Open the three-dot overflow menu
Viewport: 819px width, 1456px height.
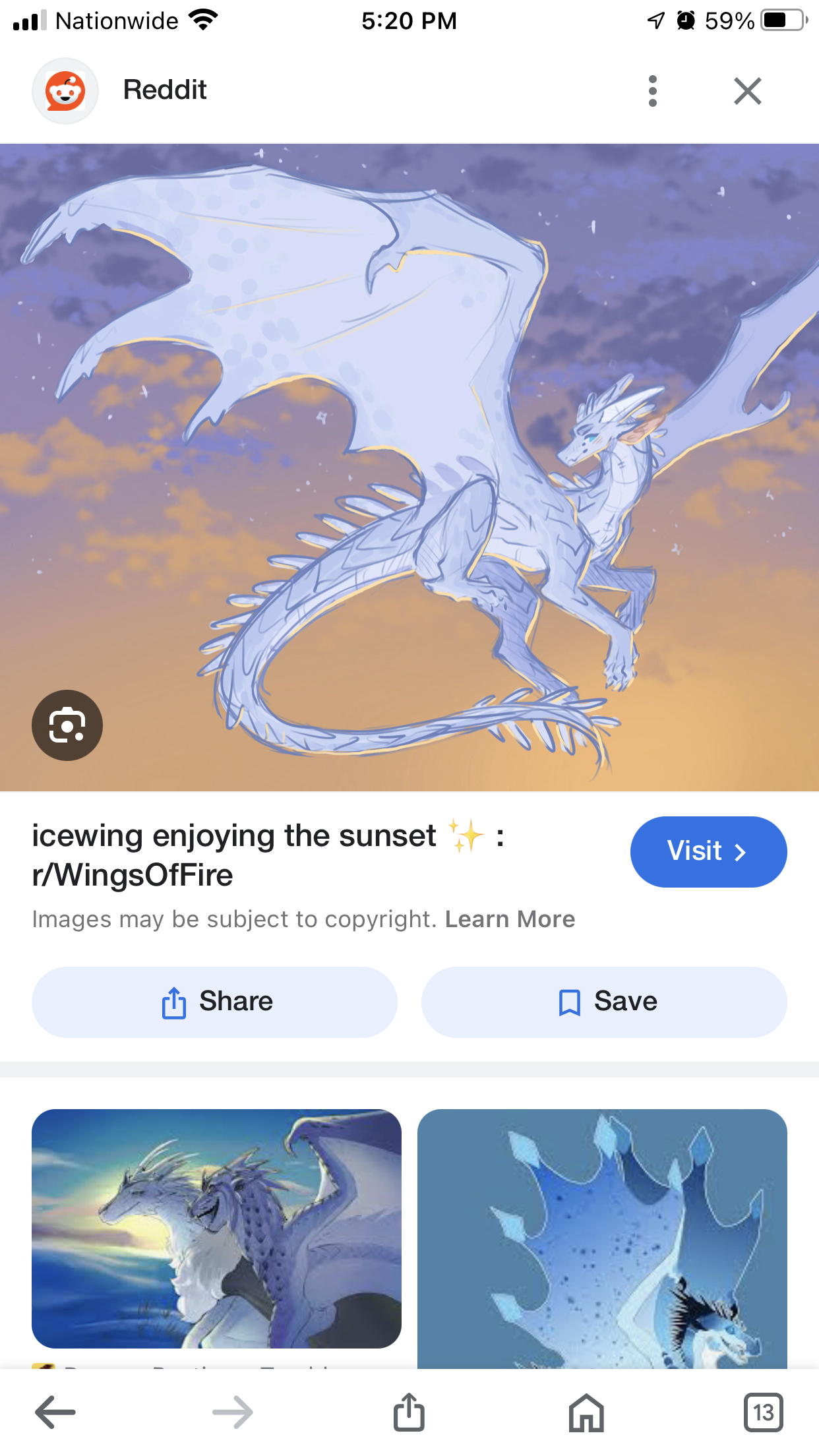[x=652, y=91]
